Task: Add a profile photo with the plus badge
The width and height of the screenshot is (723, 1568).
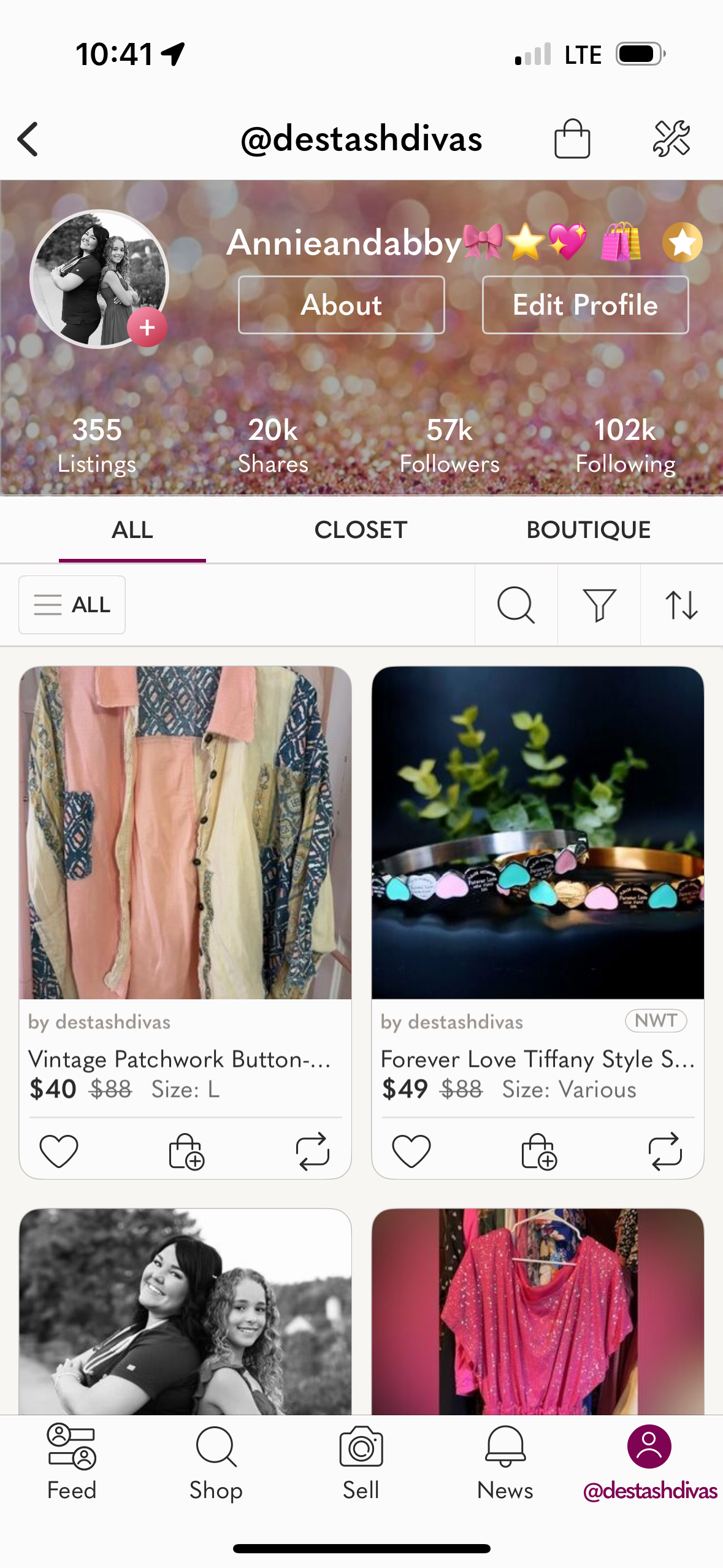Action: pyautogui.click(x=147, y=328)
